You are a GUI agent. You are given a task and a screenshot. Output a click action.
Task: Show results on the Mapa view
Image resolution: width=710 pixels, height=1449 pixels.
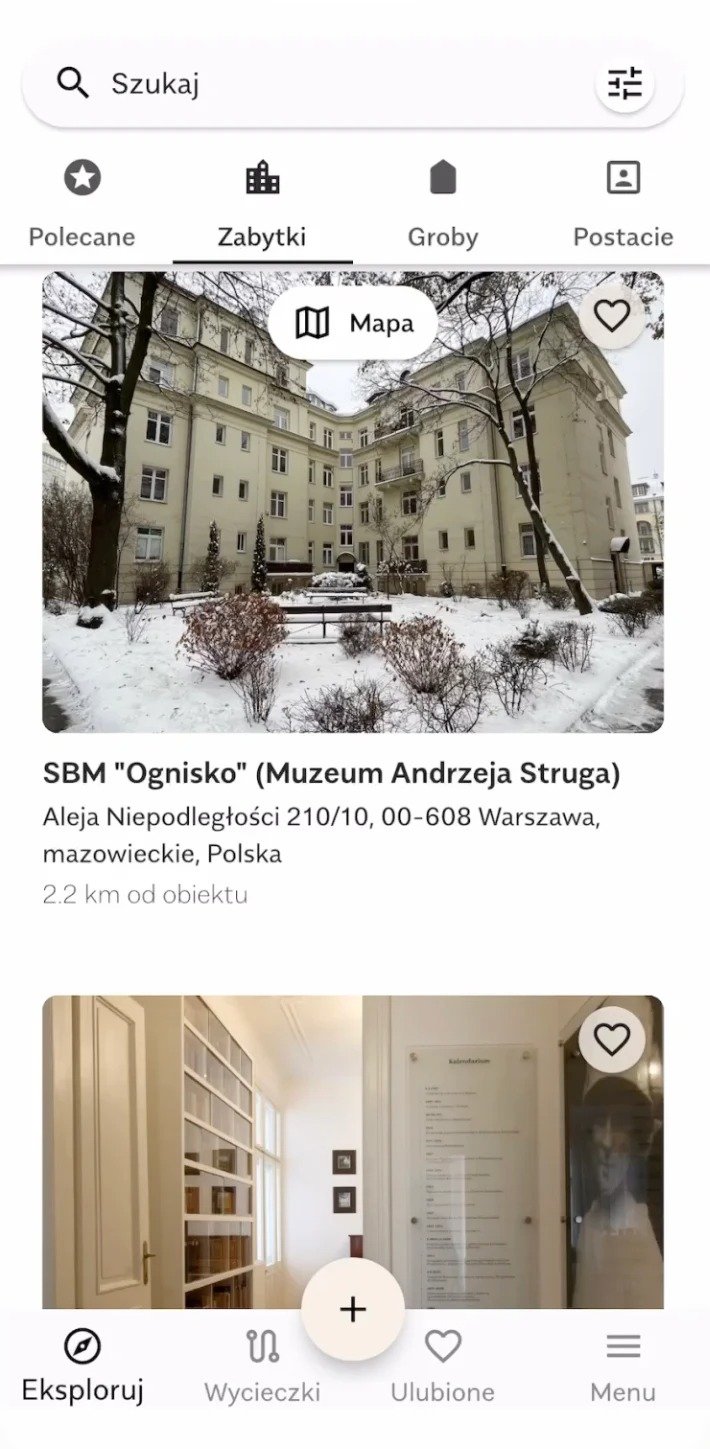pyautogui.click(x=353, y=323)
